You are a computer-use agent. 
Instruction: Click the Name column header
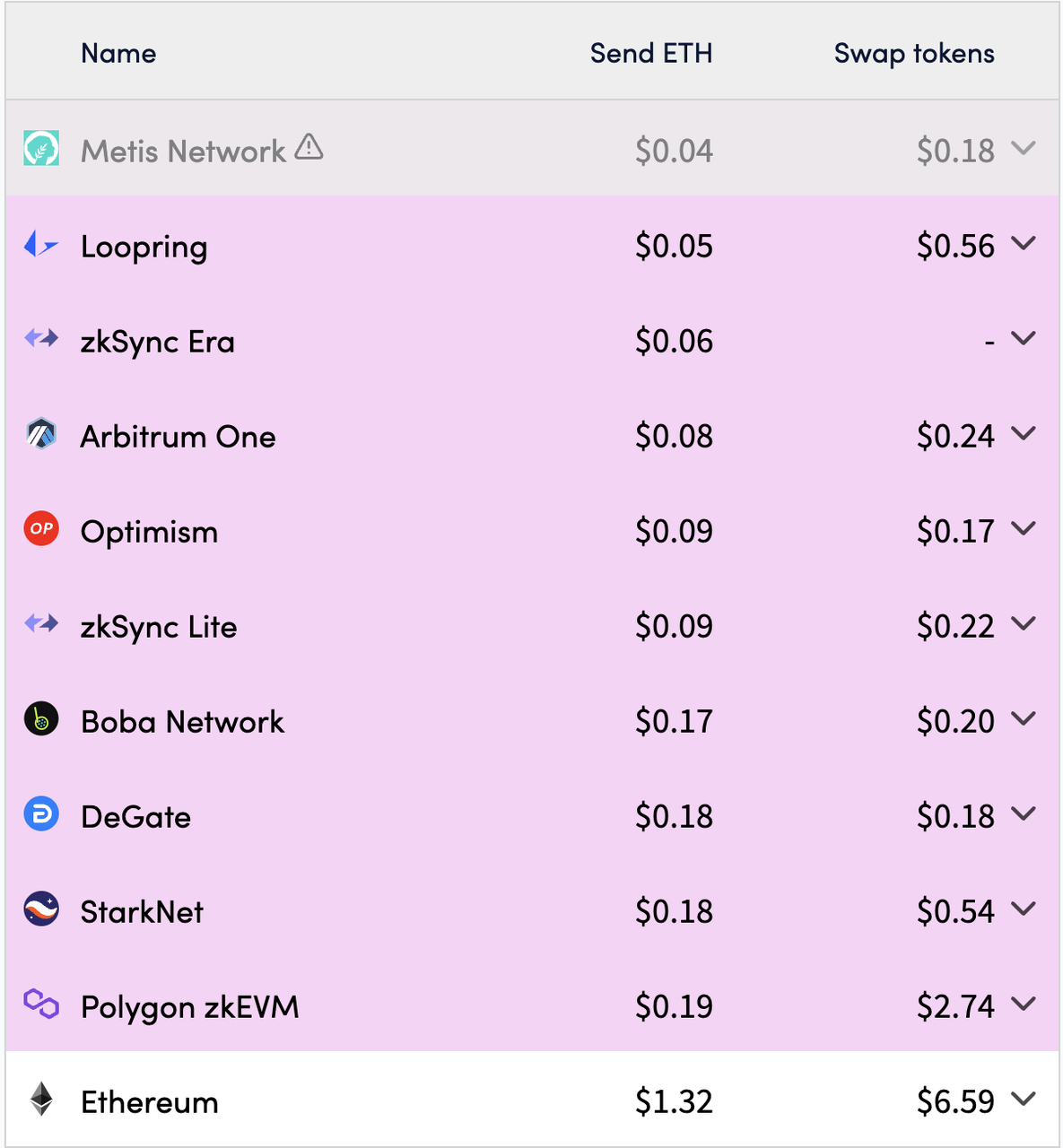tap(118, 53)
